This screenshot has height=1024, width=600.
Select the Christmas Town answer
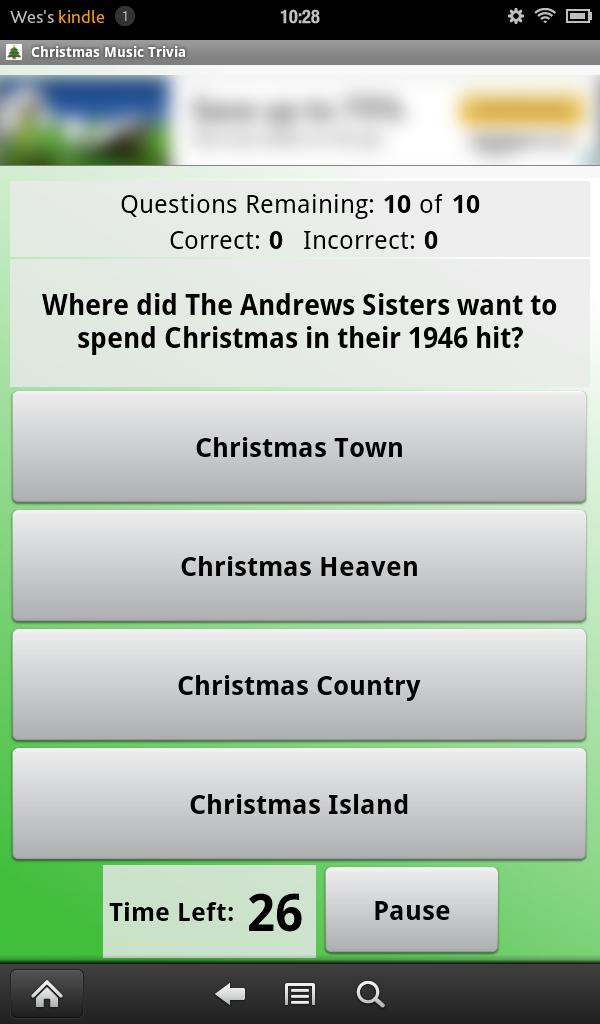(299, 447)
